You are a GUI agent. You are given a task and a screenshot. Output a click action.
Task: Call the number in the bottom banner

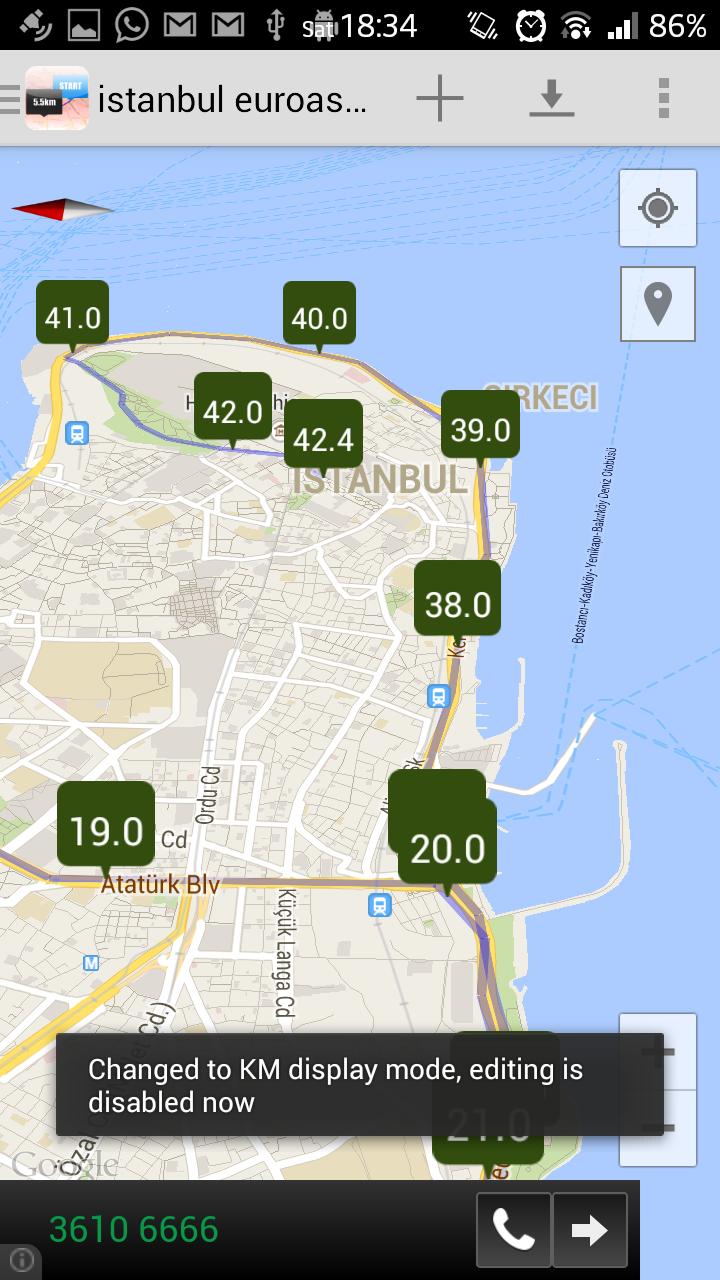(x=513, y=1229)
